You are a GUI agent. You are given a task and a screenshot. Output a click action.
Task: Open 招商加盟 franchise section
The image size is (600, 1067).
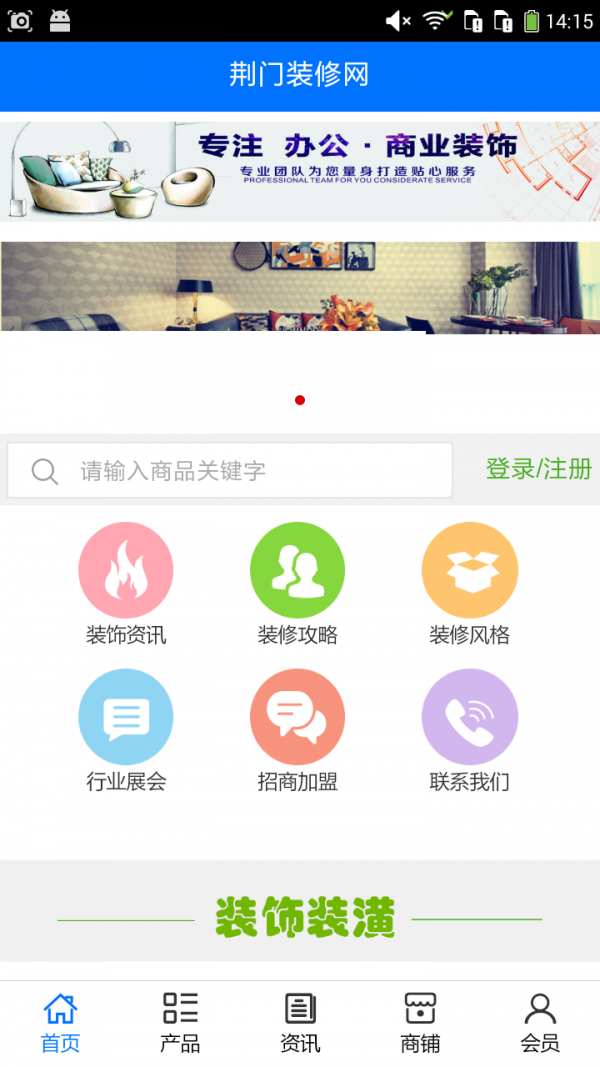(x=298, y=732)
